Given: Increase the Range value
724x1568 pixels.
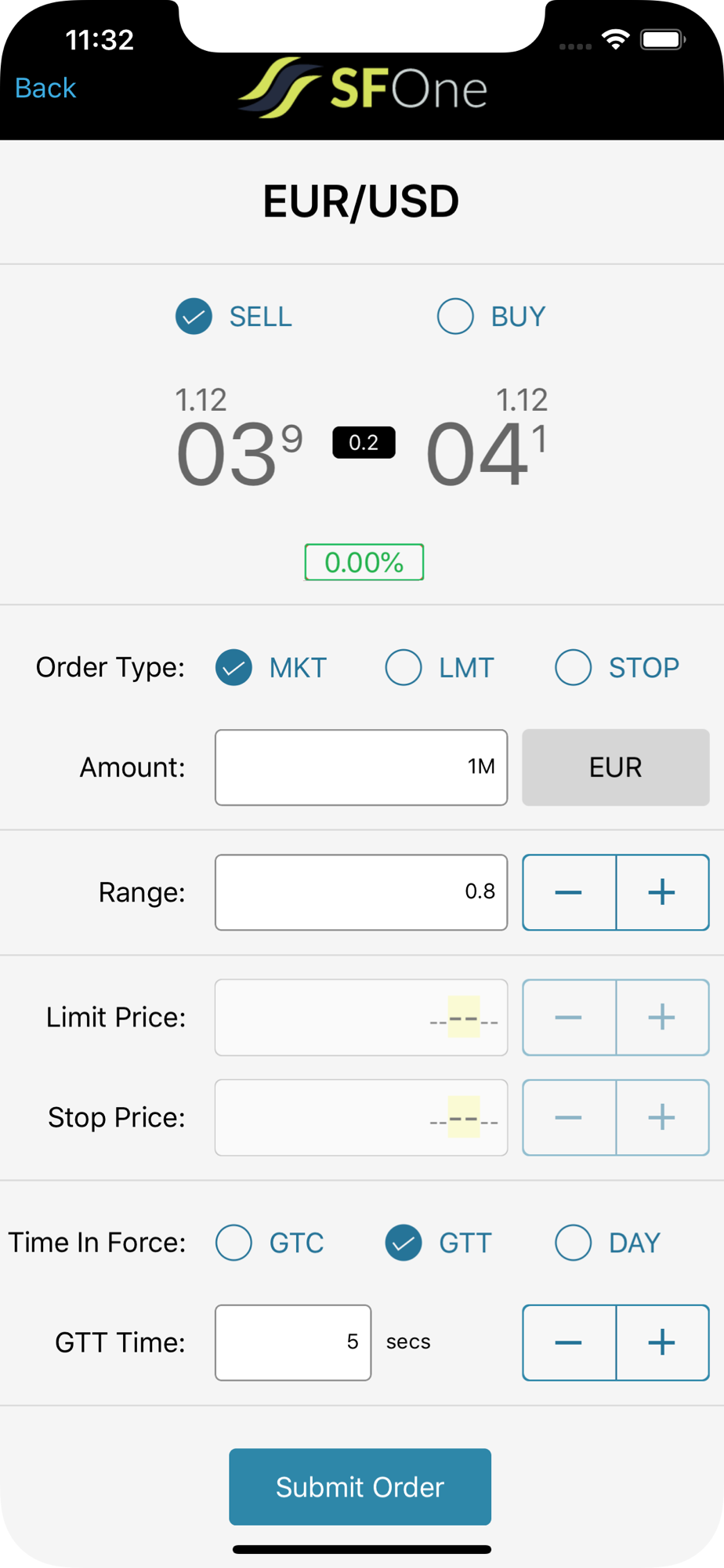Looking at the screenshot, I should (663, 892).
